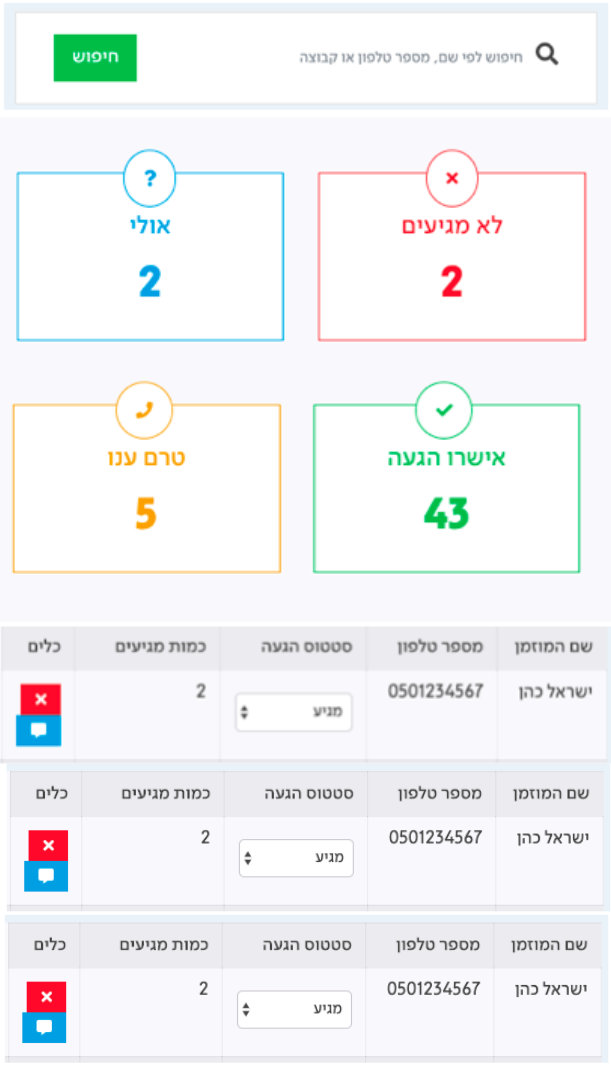Open the status dropdown in the last guest row
Screen dimensions: 611x1086
click(294, 1009)
